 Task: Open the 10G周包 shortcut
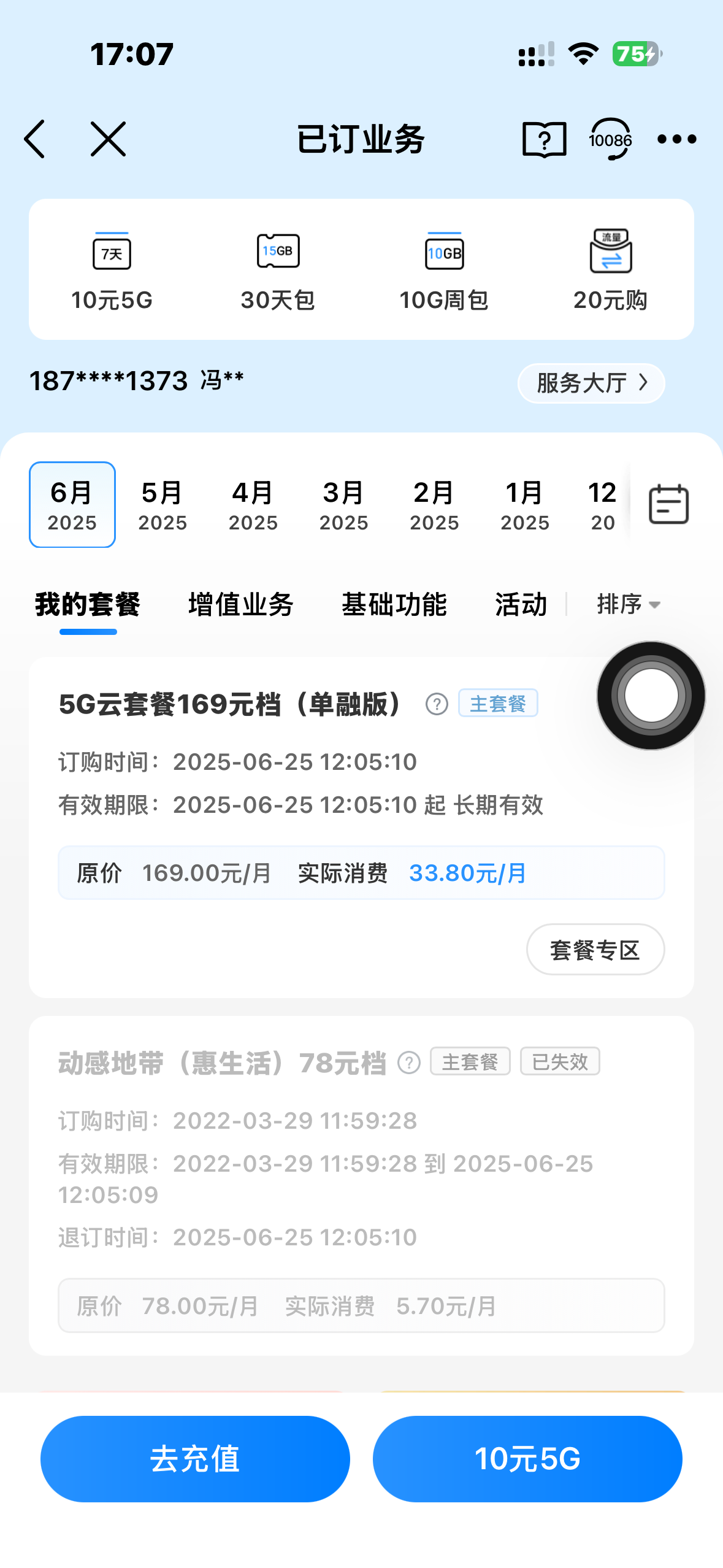444,270
